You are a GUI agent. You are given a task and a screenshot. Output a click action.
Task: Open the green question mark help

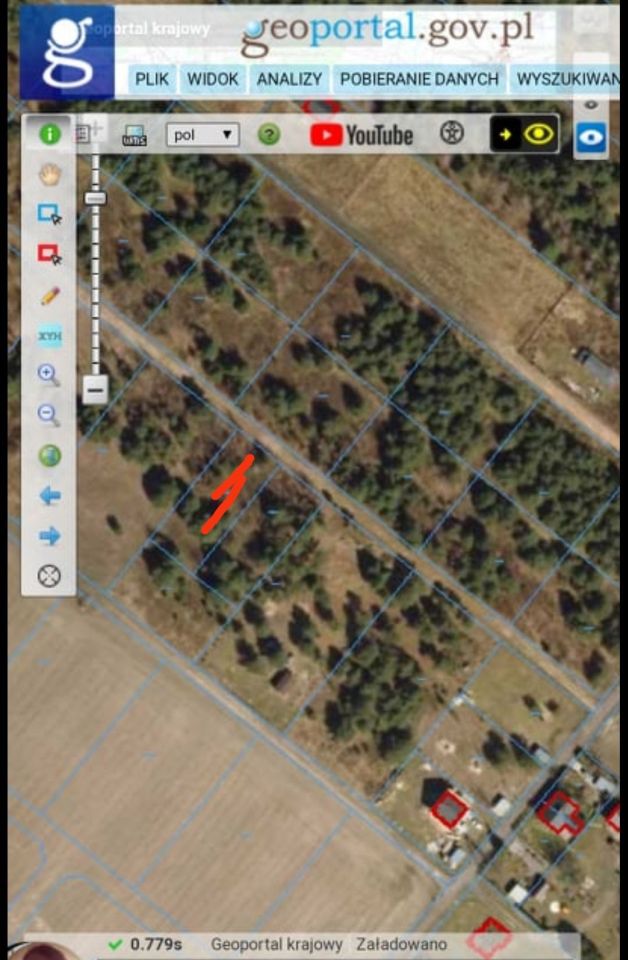pos(269,134)
